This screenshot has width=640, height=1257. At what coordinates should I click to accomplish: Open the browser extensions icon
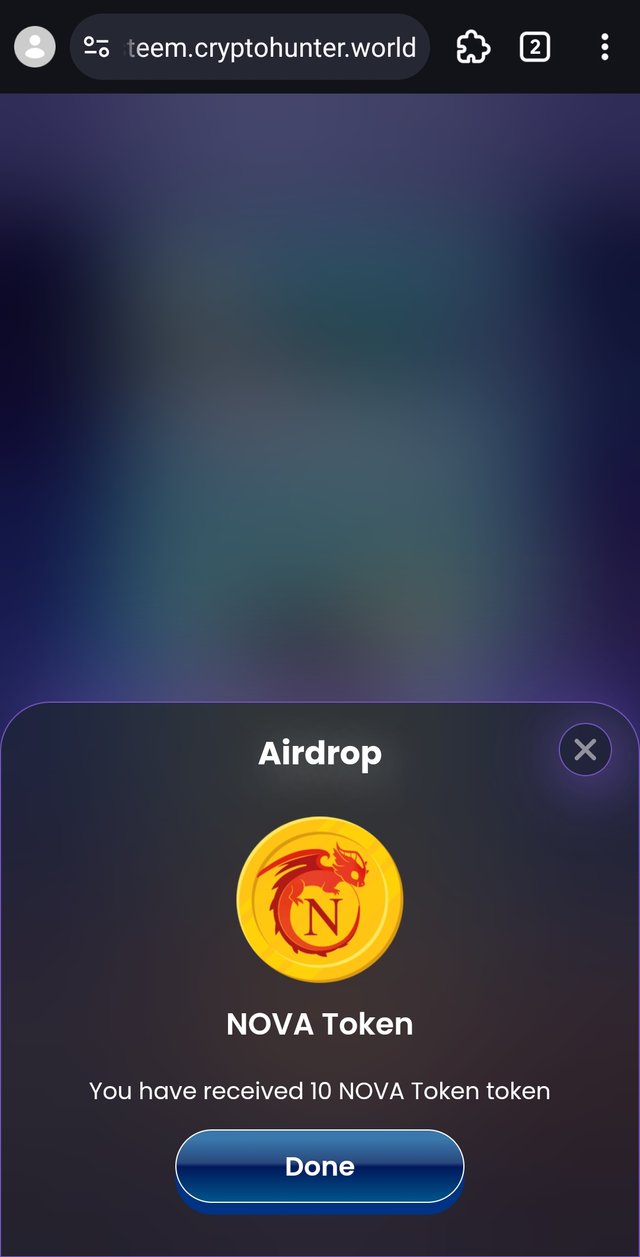pos(473,47)
